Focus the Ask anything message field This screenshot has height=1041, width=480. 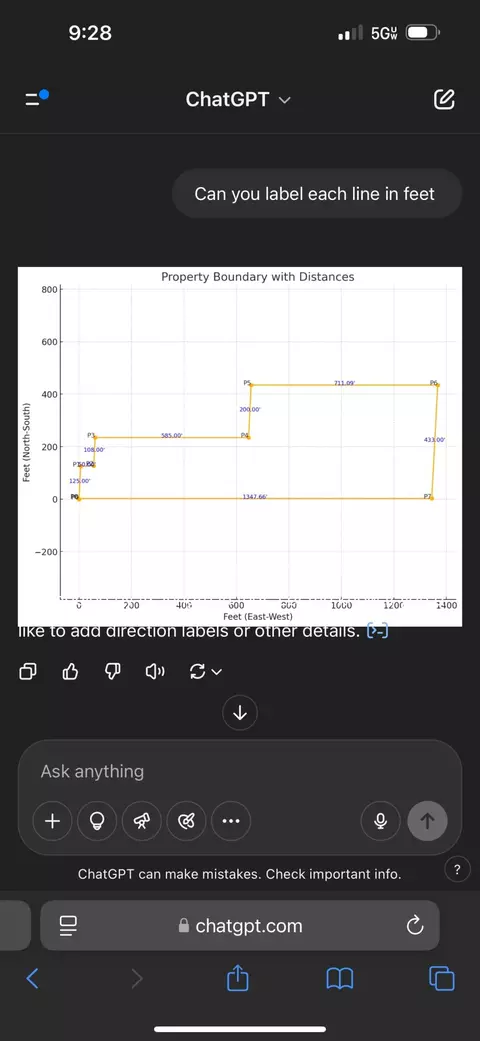click(240, 771)
